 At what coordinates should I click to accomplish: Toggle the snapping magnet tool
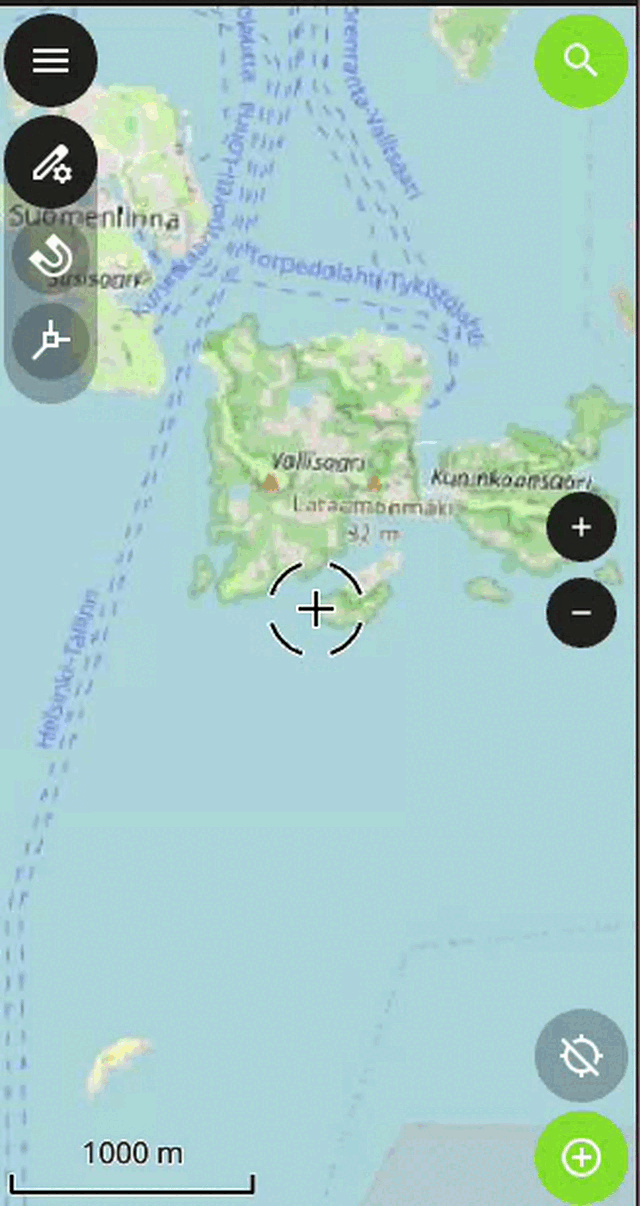tap(51, 258)
